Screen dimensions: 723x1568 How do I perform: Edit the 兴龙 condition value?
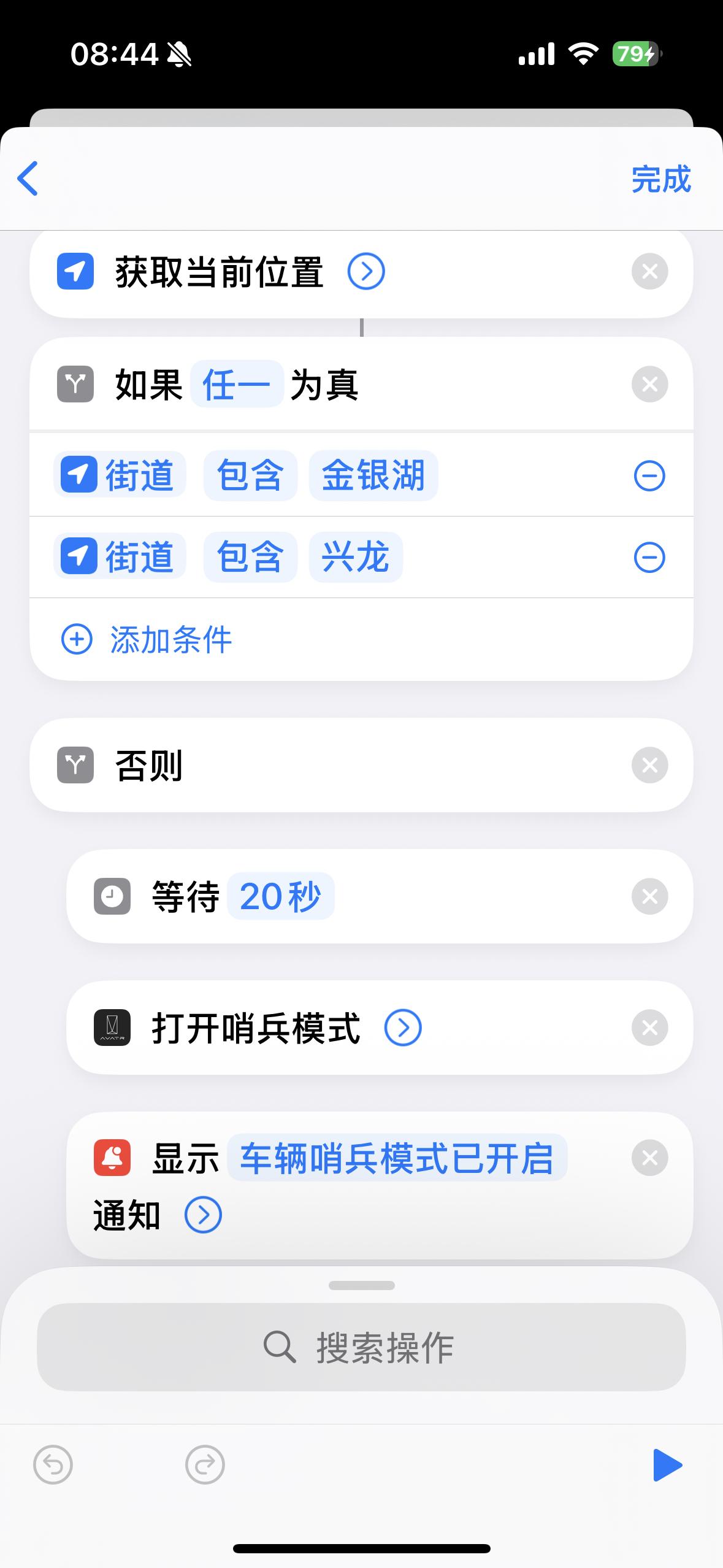click(x=356, y=557)
